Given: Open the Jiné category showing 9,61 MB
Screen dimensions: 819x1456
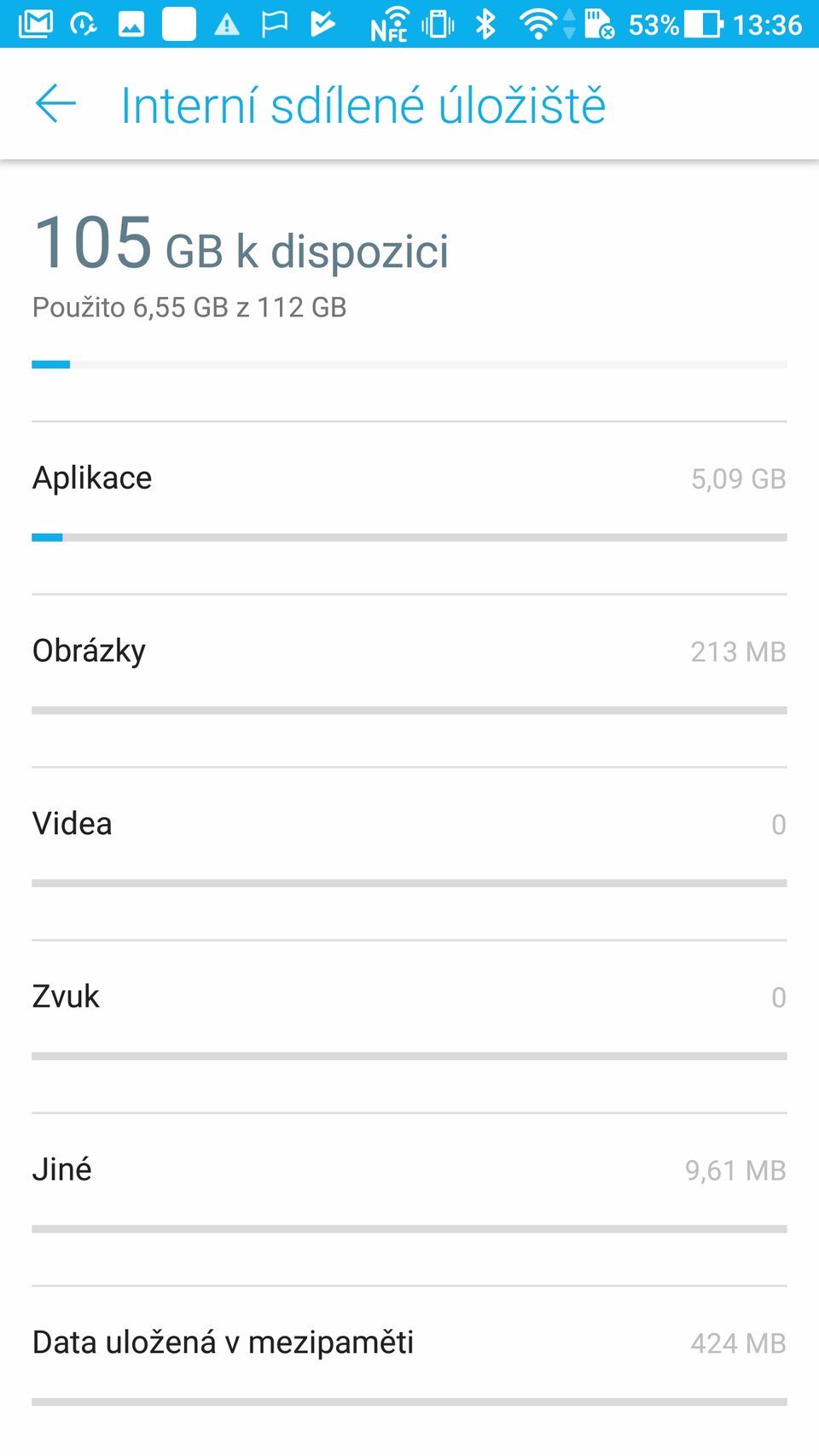Looking at the screenshot, I should tap(409, 1169).
